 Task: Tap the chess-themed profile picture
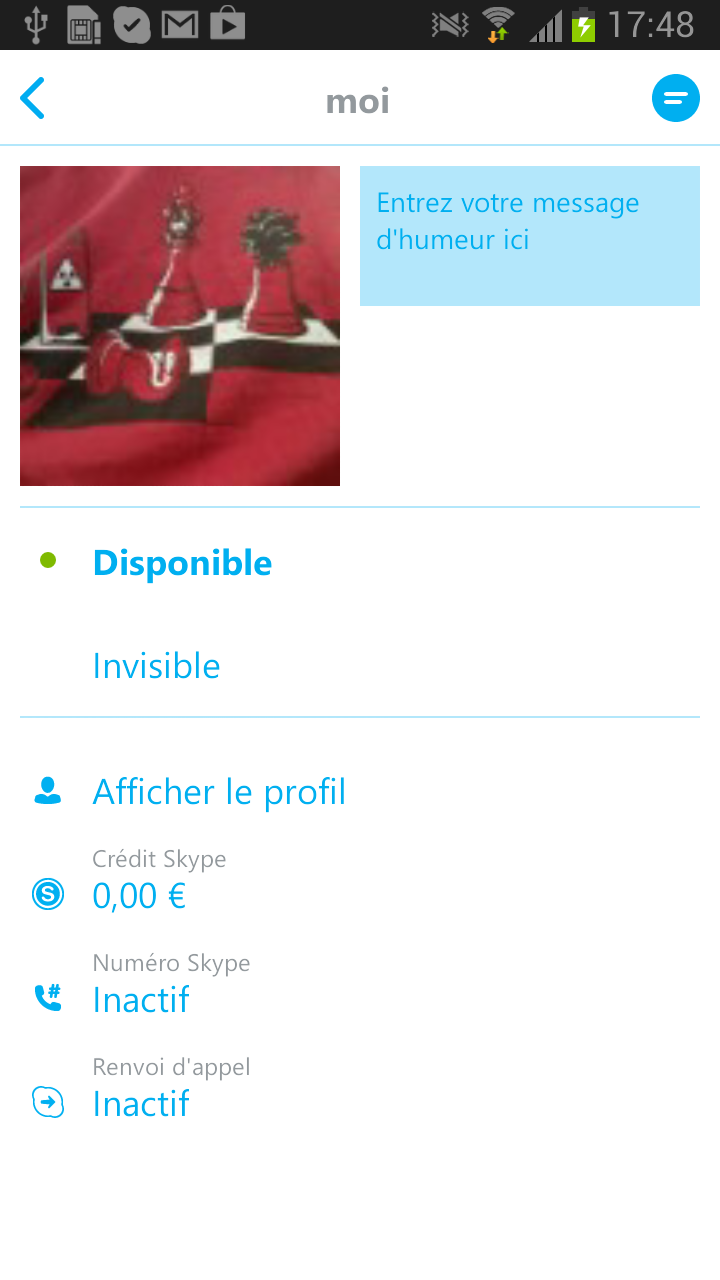[x=180, y=325]
